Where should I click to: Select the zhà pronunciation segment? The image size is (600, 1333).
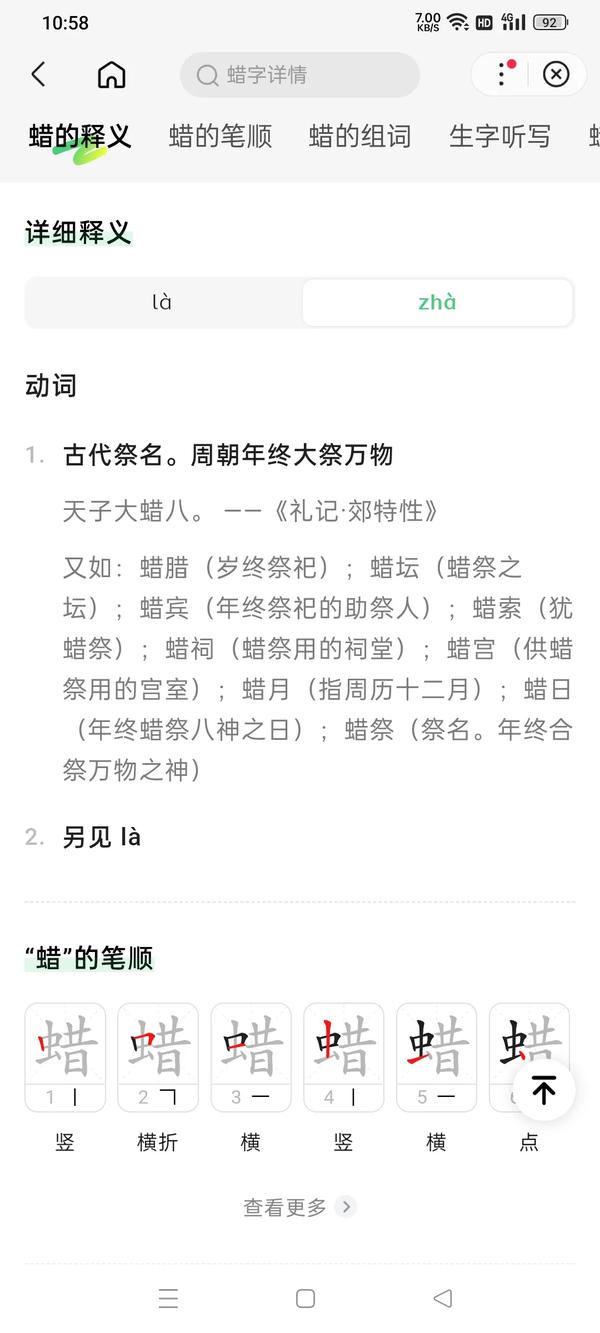click(437, 302)
